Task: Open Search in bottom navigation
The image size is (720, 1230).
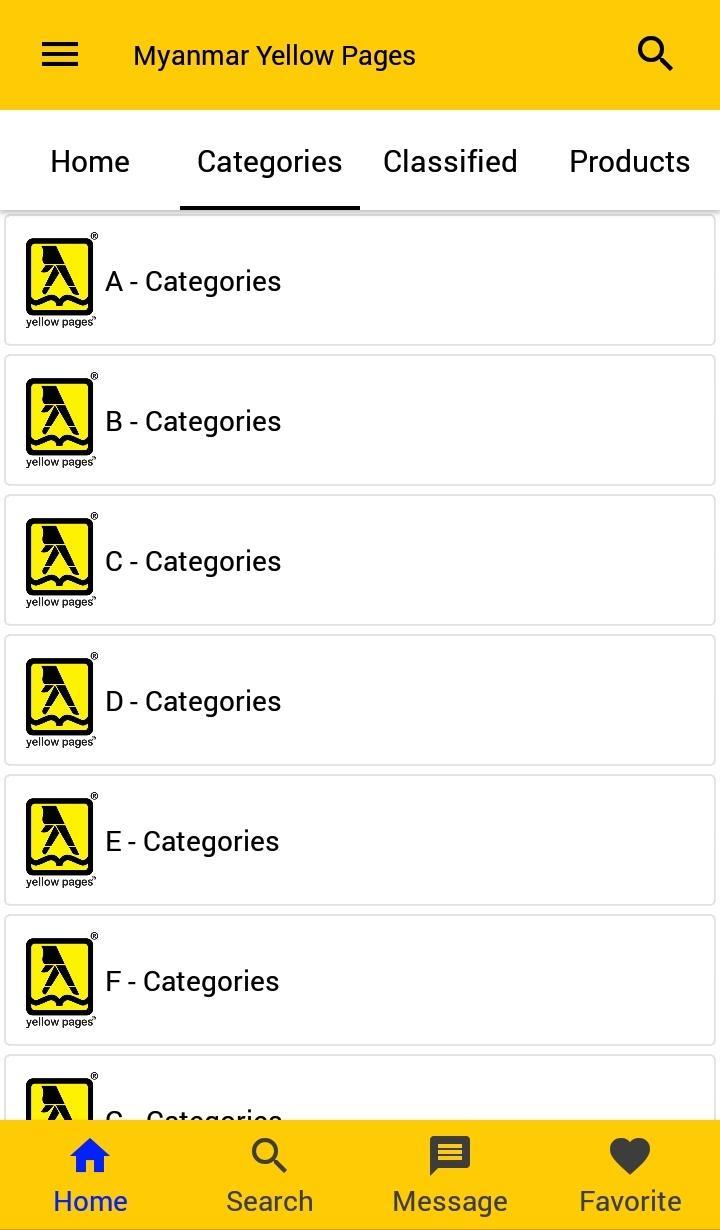Action: pos(269,1175)
